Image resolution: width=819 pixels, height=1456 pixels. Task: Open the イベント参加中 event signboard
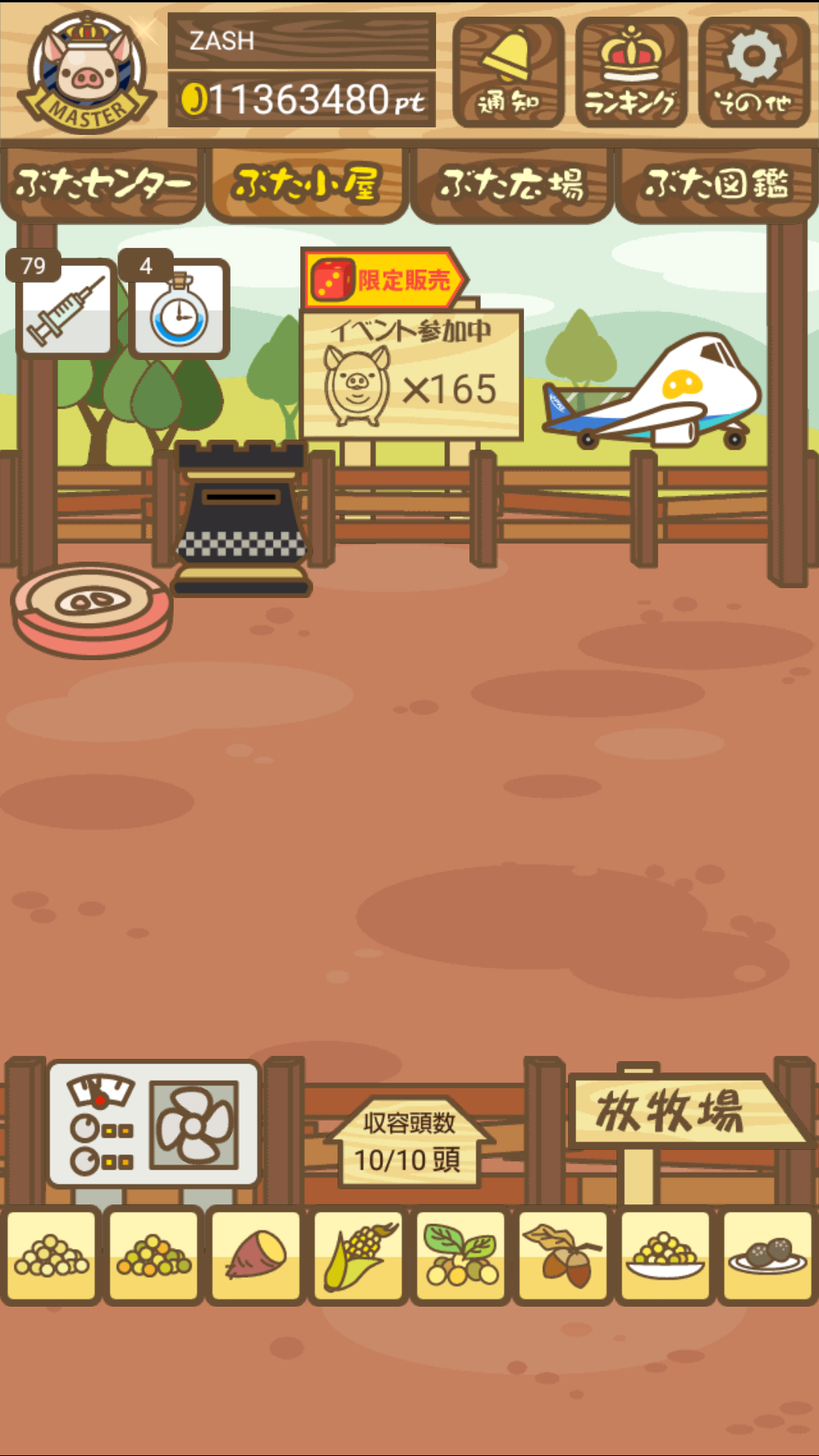pos(412,374)
